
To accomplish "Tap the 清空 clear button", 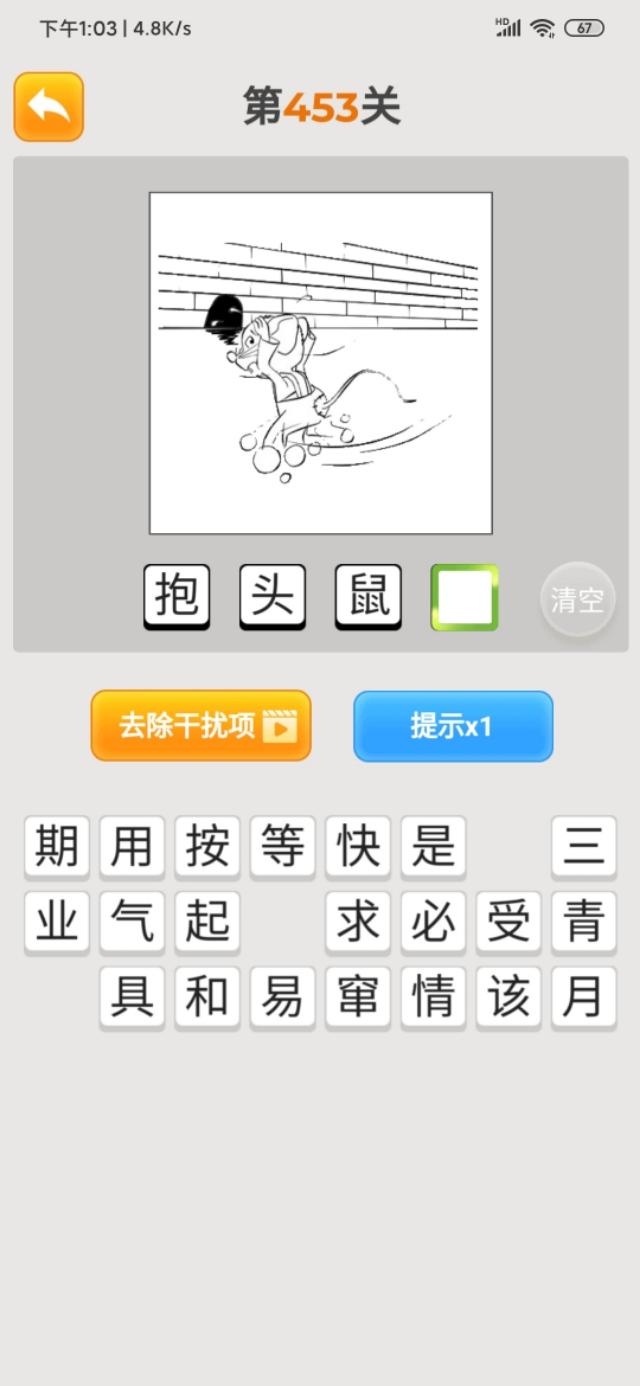I will pyautogui.click(x=577, y=599).
